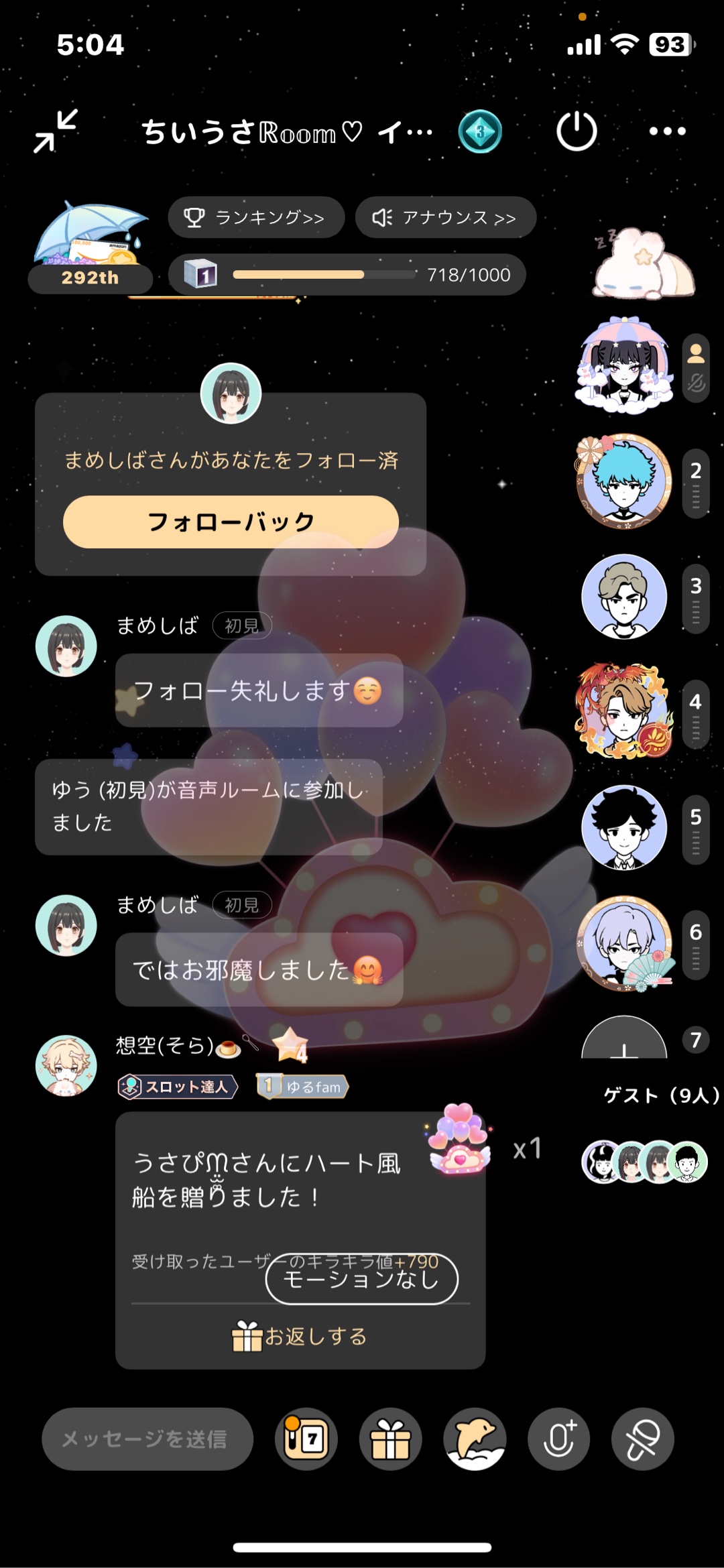Tap the dolphin icon in bottom bar

pyautogui.click(x=475, y=1439)
